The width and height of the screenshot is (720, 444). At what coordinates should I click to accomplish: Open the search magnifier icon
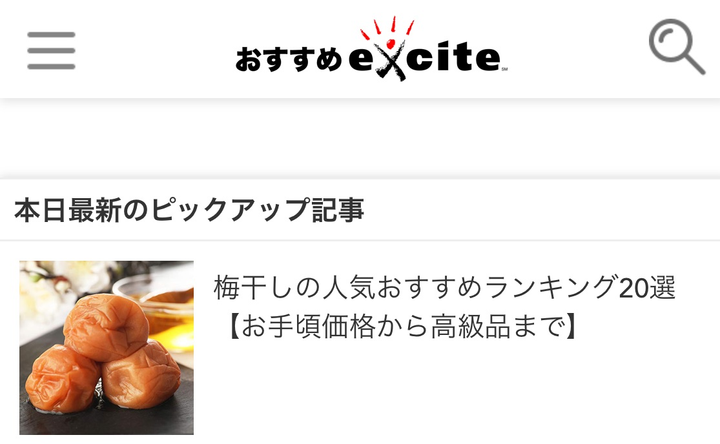tap(676, 47)
